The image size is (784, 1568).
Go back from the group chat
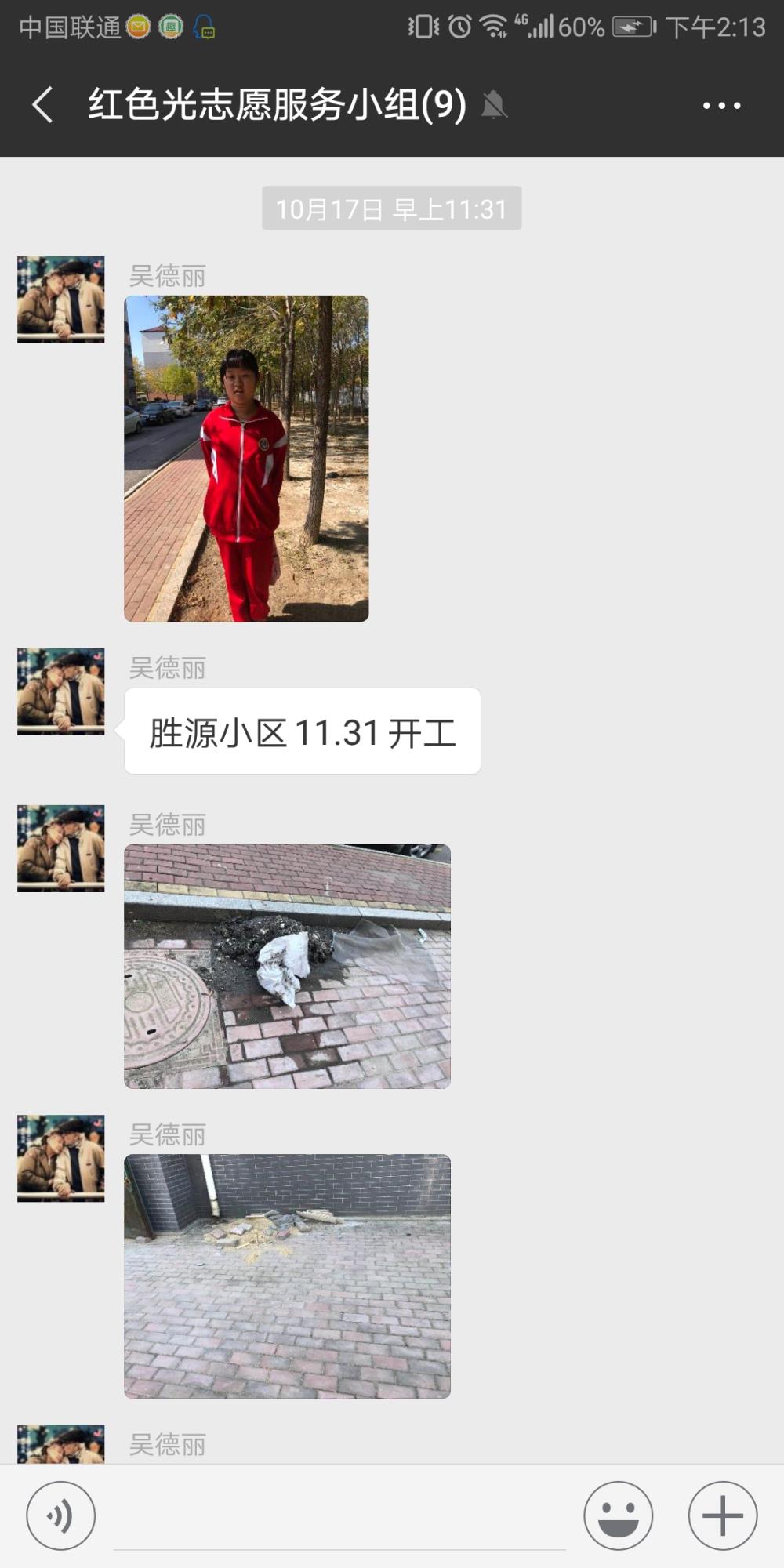42,105
